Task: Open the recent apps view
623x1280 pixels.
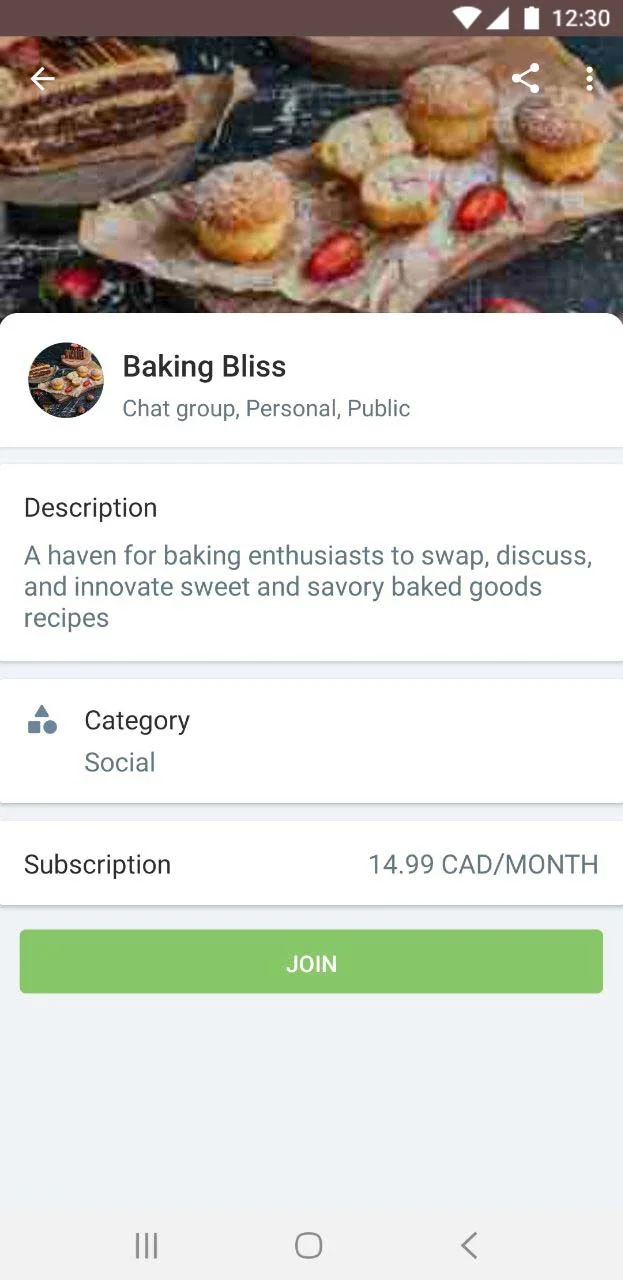Action: 146,1245
